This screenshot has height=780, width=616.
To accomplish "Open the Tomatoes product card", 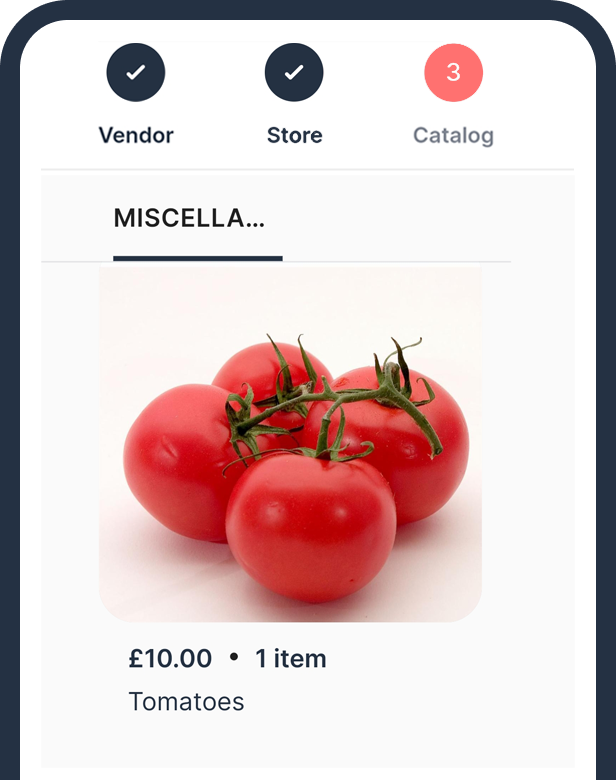I will coord(290,445).
